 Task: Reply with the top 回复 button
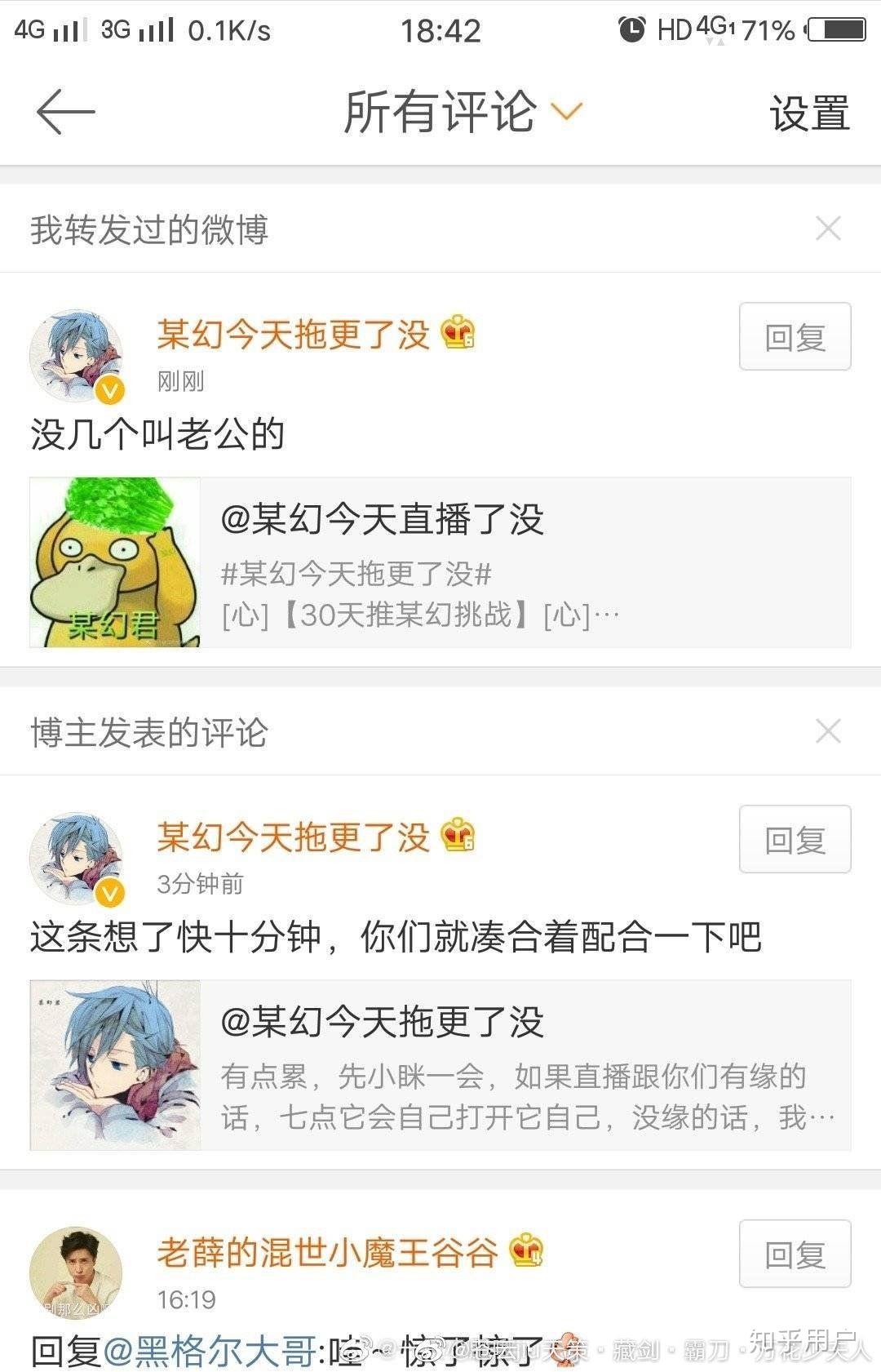click(x=794, y=335)
